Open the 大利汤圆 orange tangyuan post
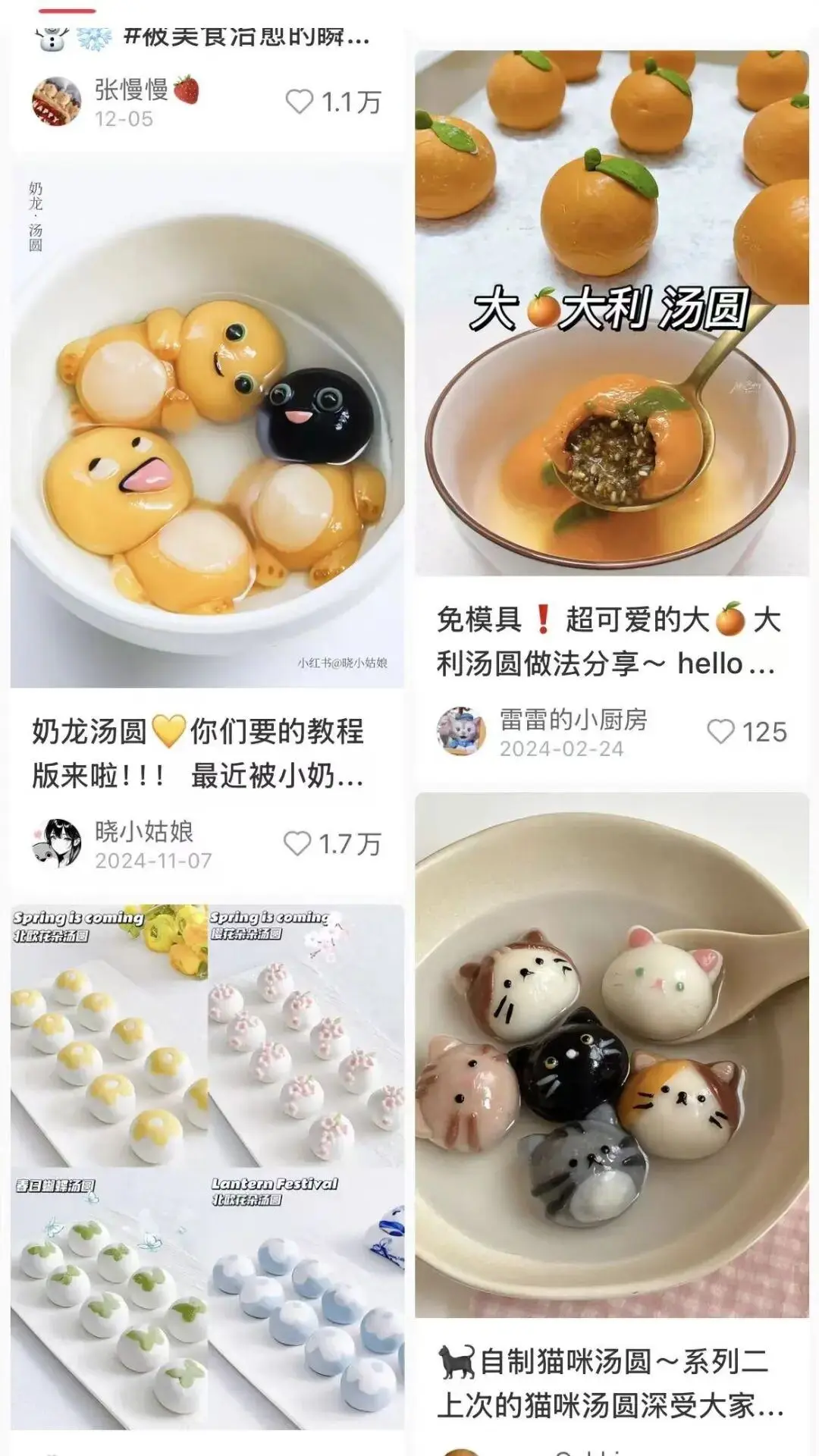The height and width of the screenshot is (1456, 819). (x=611, y=312)
